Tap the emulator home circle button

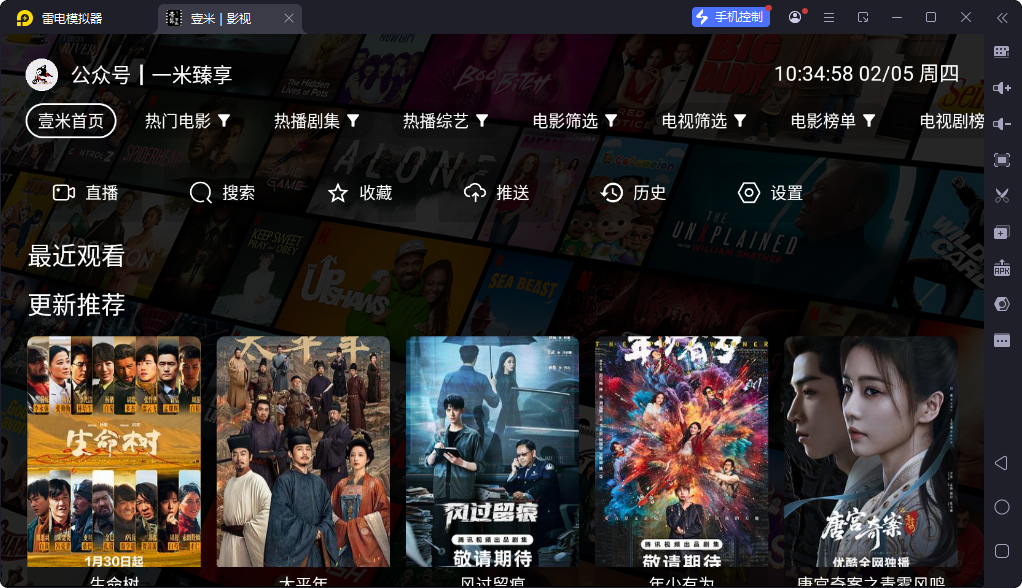point(1001,507)
